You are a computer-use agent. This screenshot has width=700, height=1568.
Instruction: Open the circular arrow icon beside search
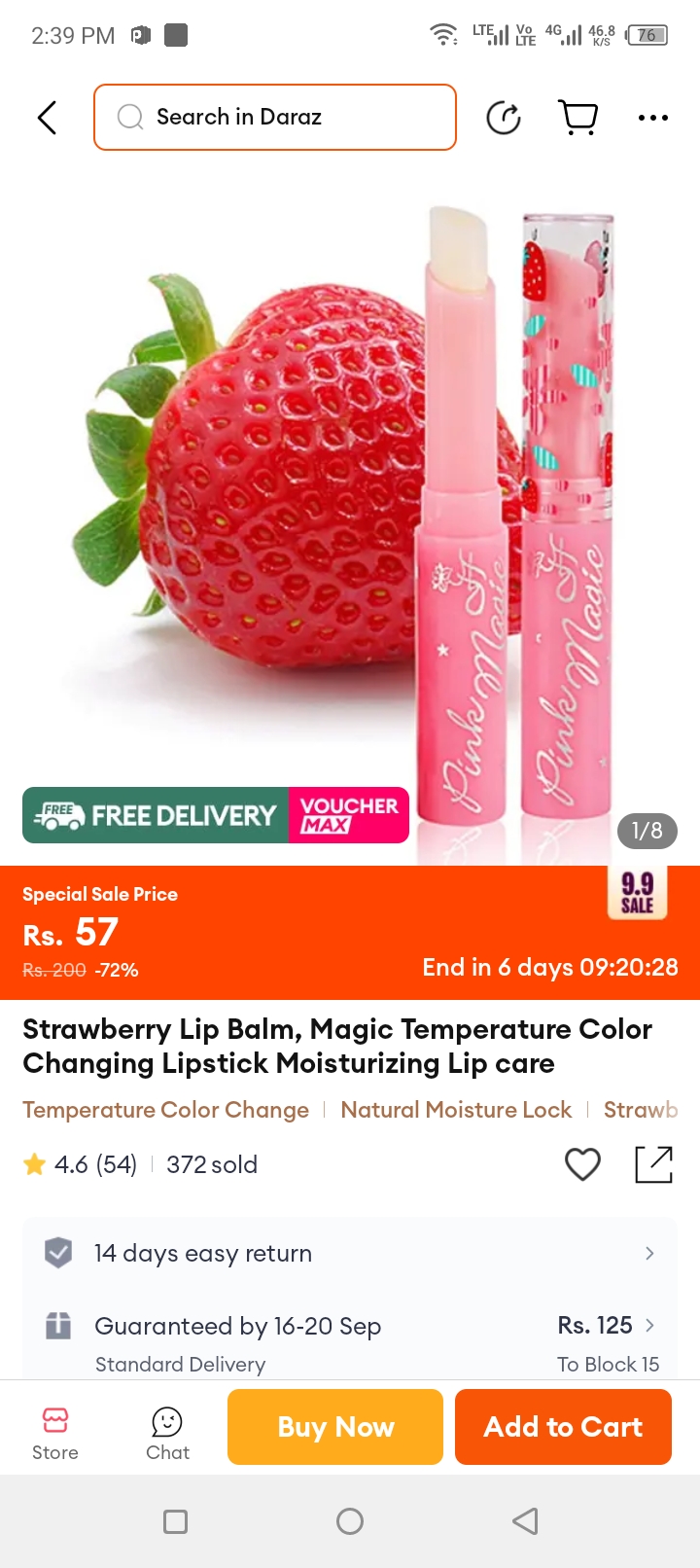(504, 119)
